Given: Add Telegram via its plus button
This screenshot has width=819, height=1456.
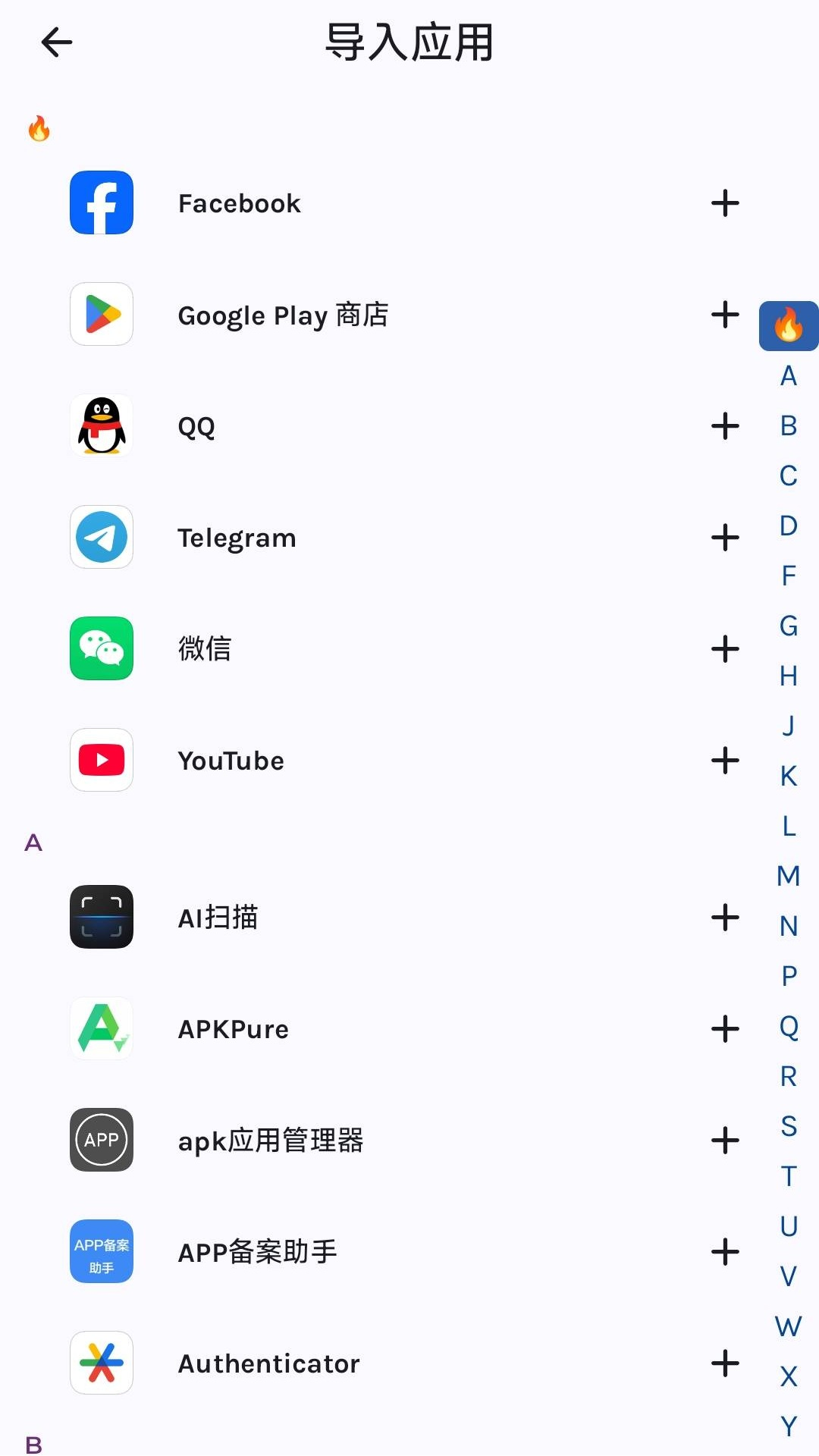Looking at the screenshot, I should (x=725, y=538).
